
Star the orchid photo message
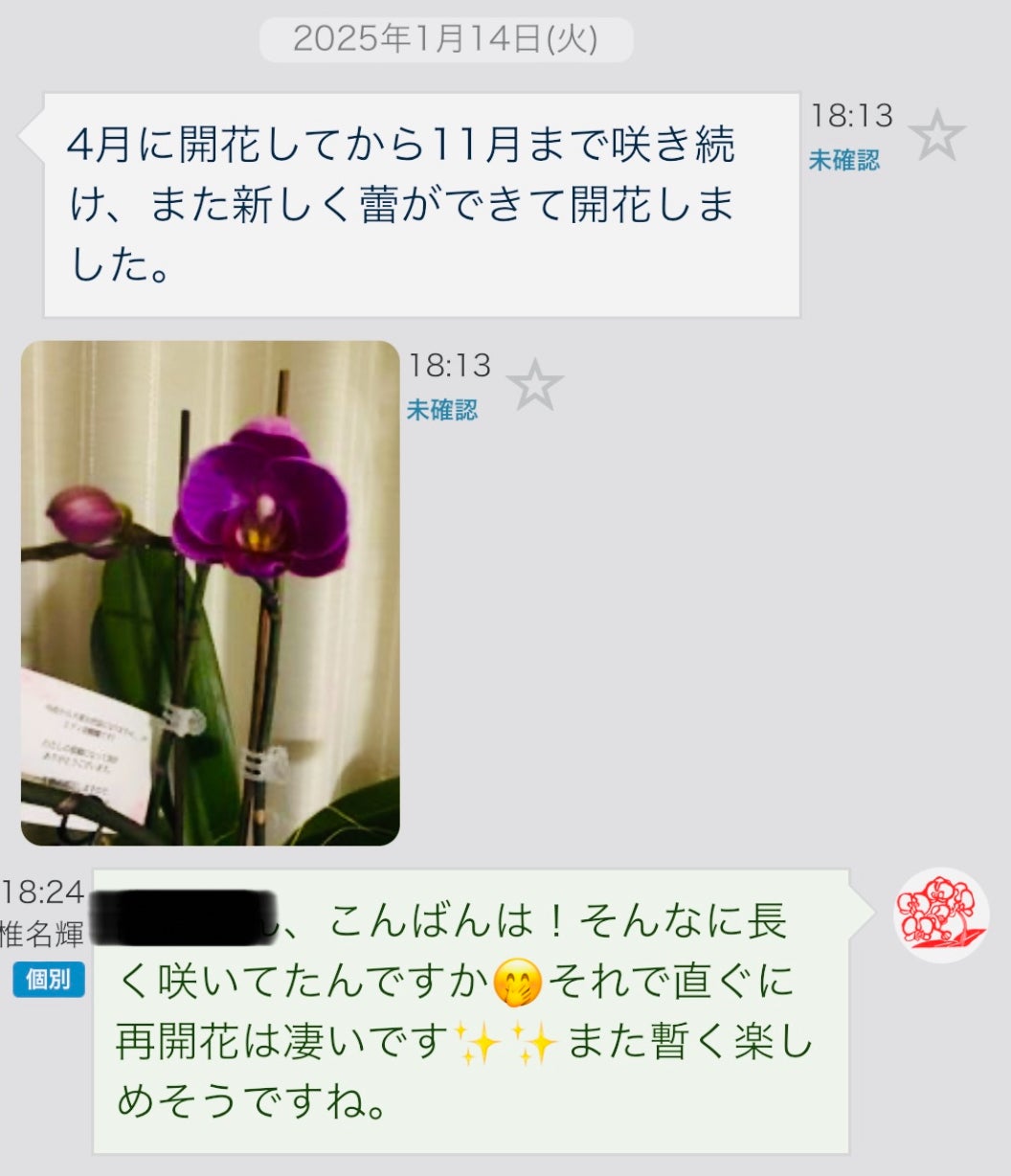point(534,385)
